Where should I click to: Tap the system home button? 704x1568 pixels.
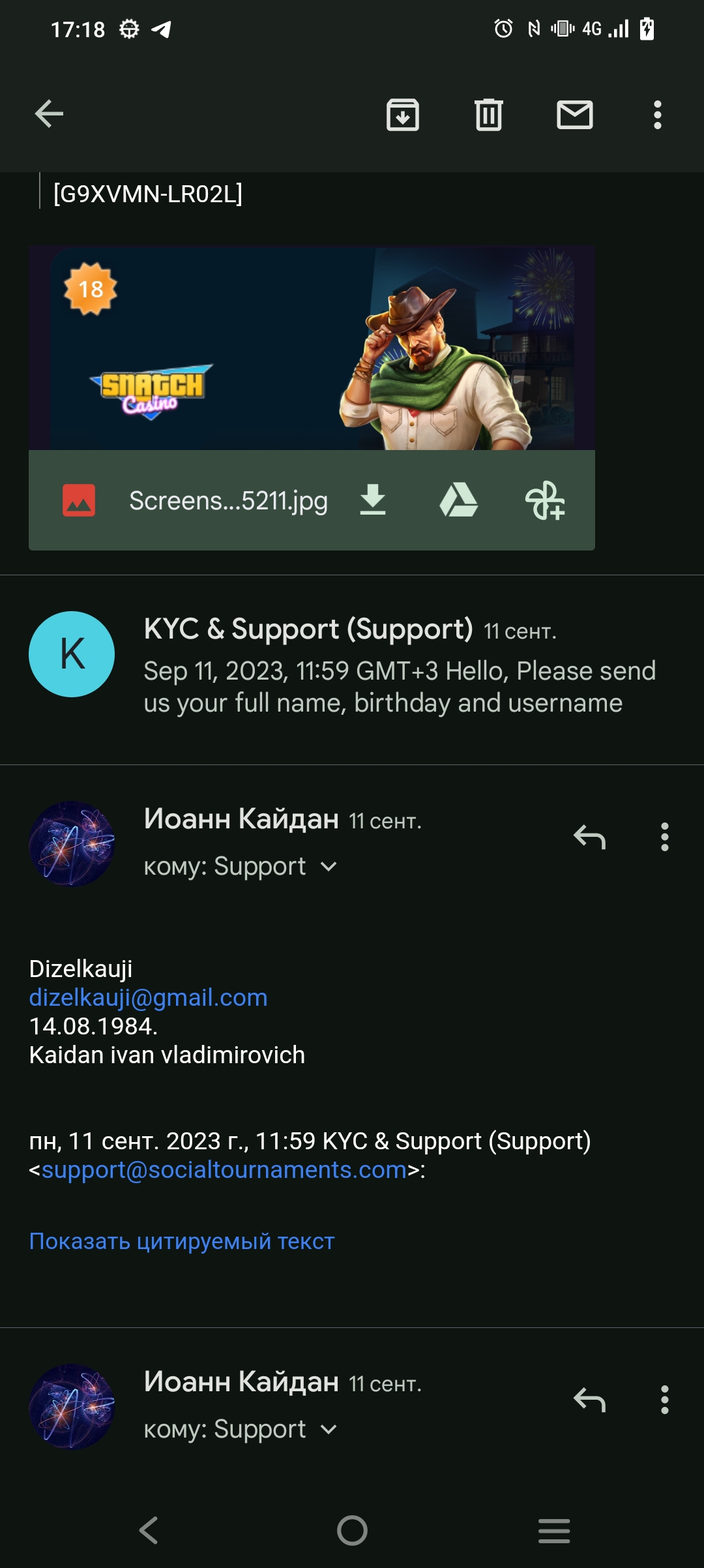click(352, 1530)
